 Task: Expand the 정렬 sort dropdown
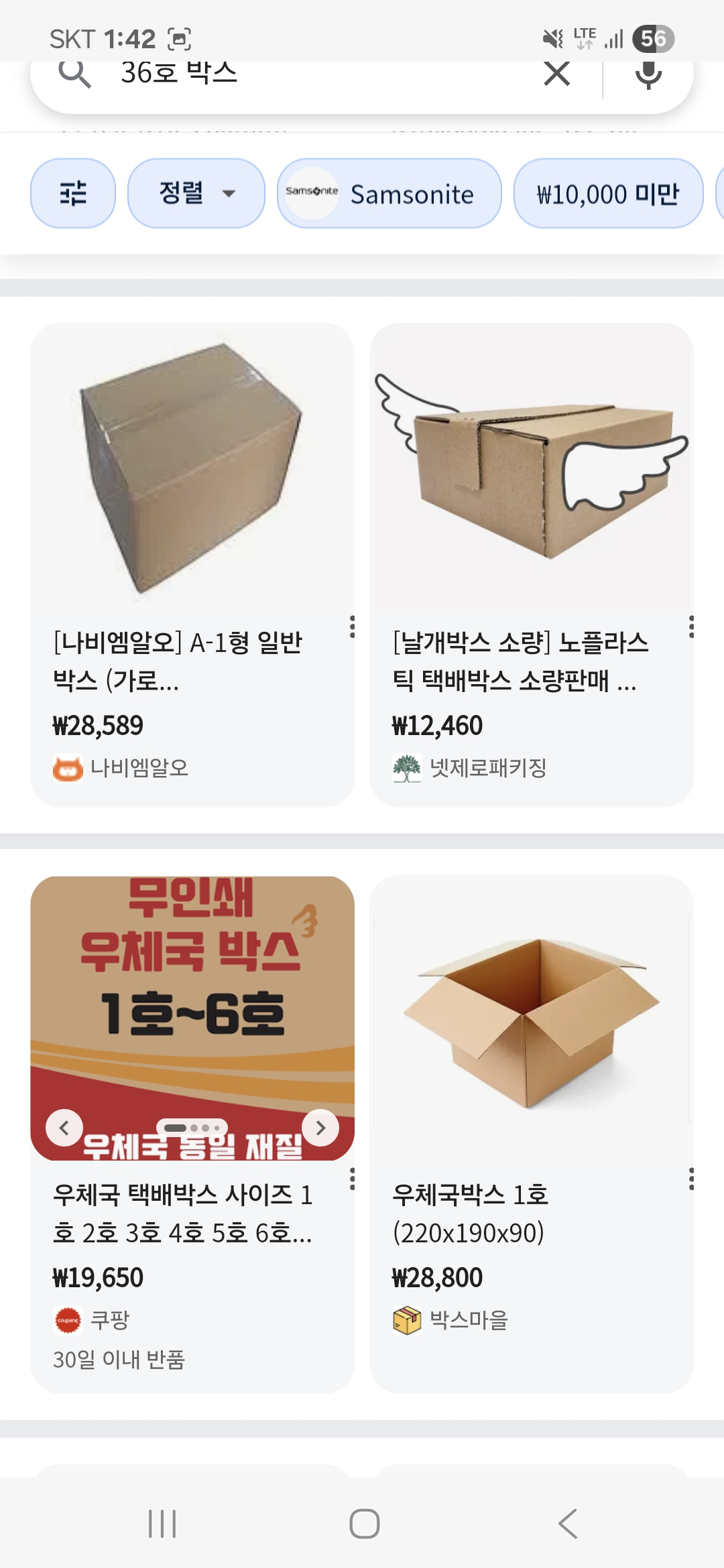pos(196,194)
